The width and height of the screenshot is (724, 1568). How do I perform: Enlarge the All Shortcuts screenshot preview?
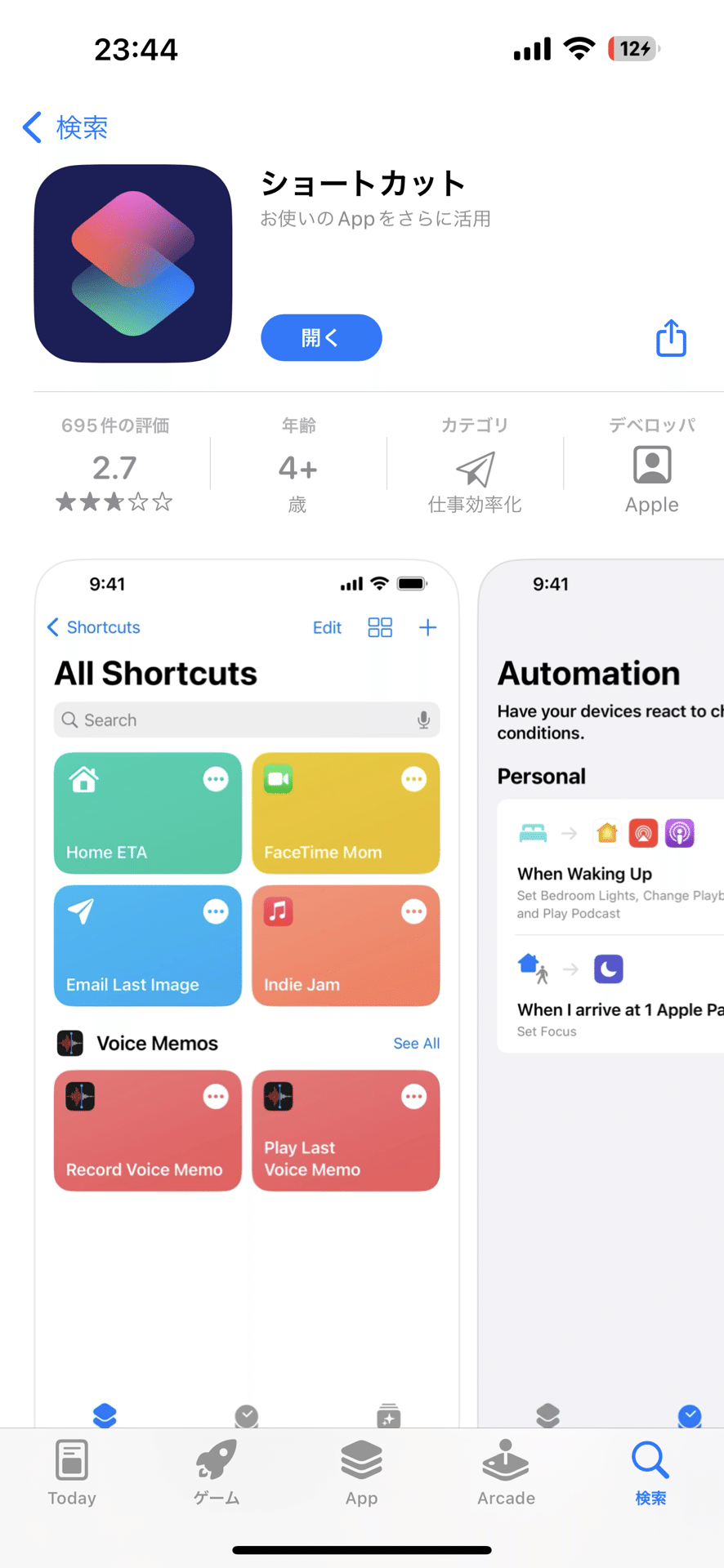[x=247, y=993]
